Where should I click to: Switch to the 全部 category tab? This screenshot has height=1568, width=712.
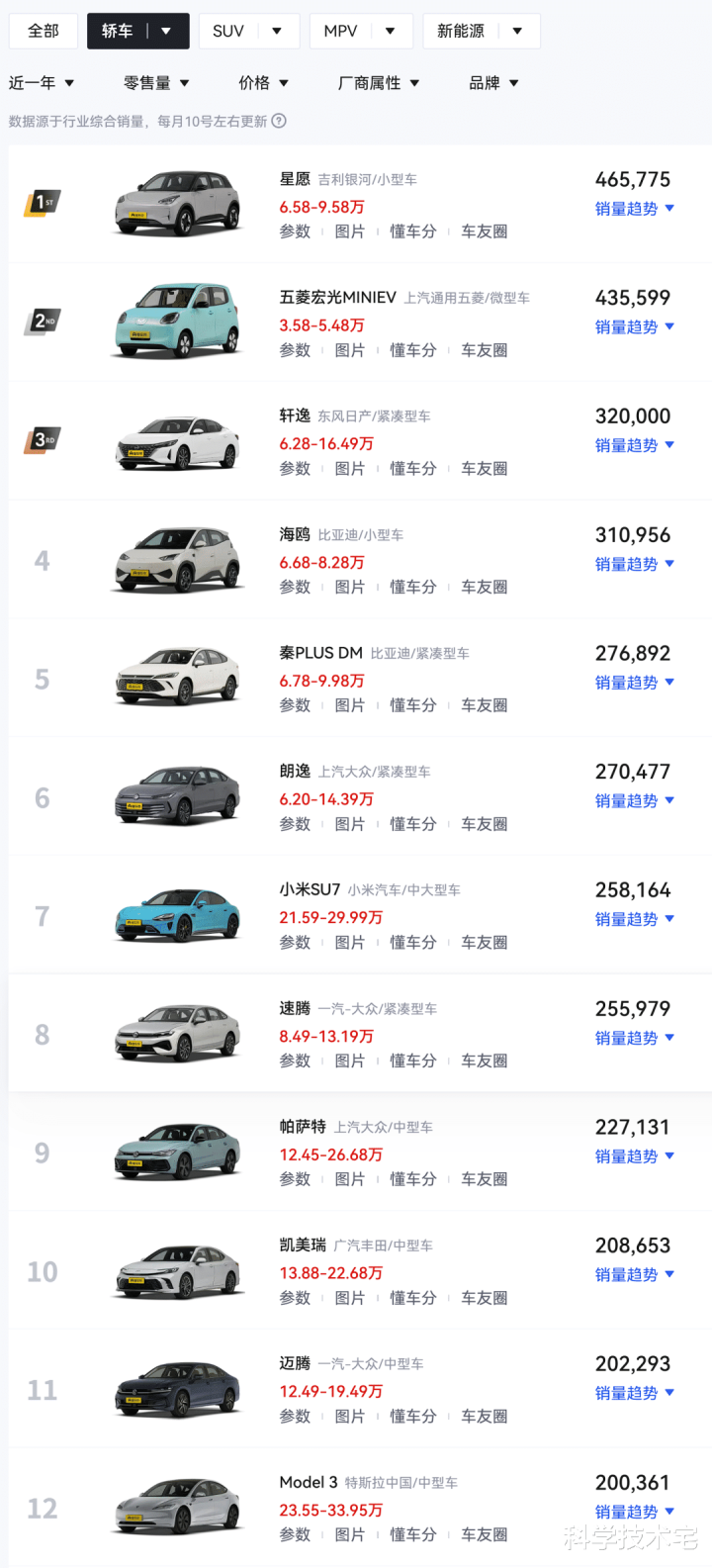tap(43, 31)
